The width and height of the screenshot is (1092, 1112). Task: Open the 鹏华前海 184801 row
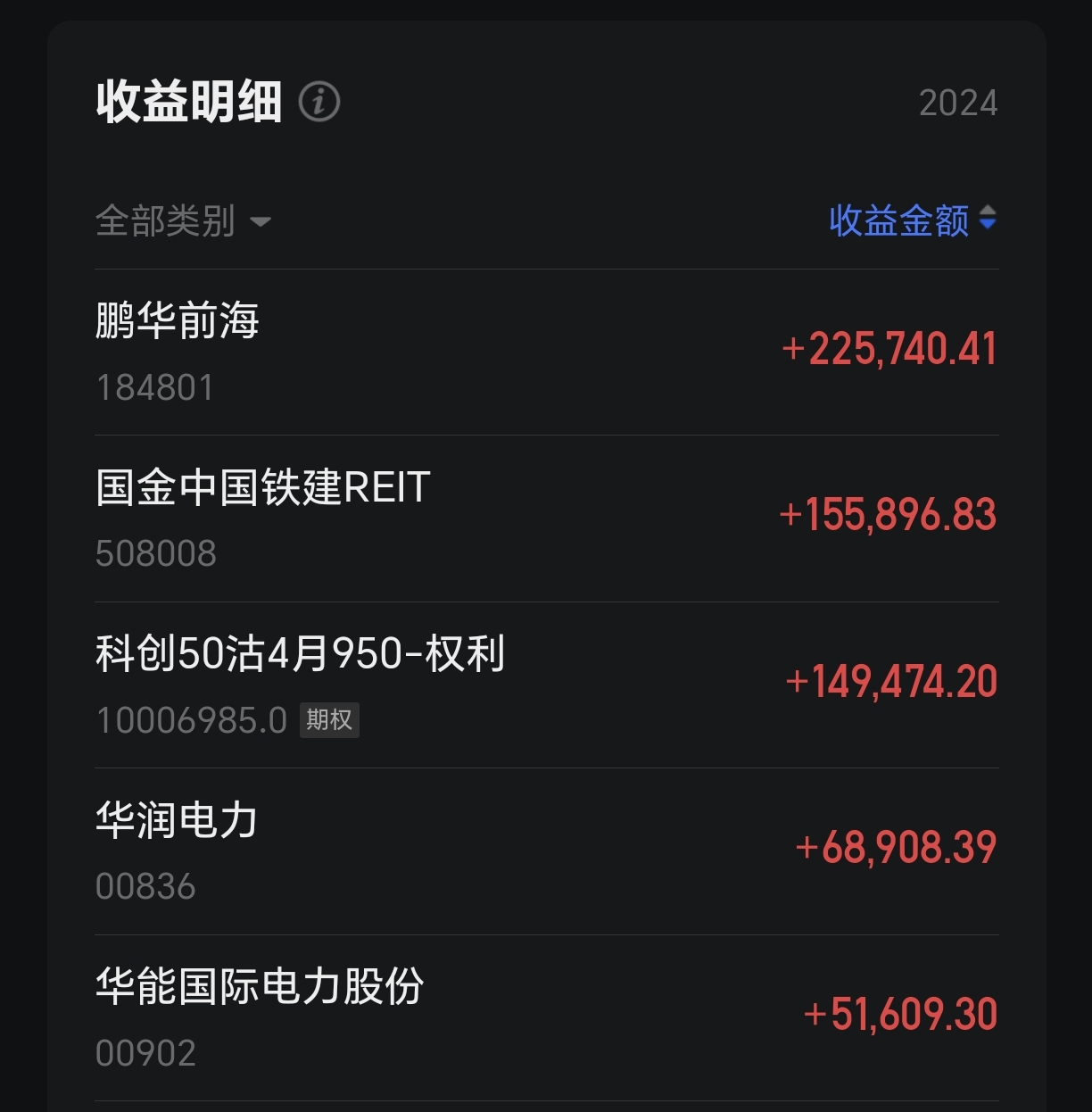[x=546, y=353]
